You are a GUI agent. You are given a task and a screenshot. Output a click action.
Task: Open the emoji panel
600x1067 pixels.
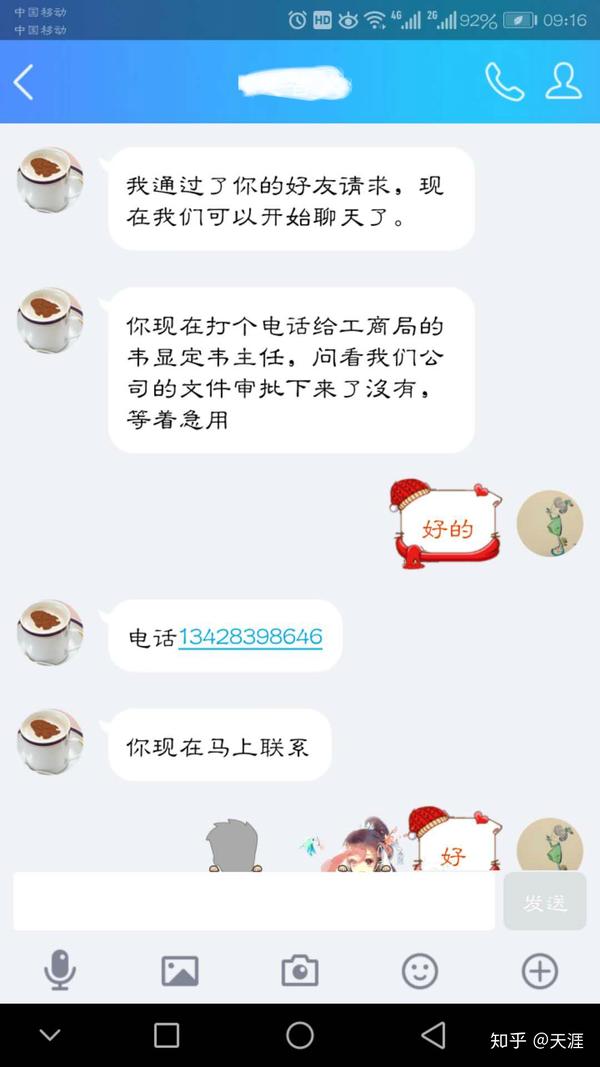pos(420,970)
